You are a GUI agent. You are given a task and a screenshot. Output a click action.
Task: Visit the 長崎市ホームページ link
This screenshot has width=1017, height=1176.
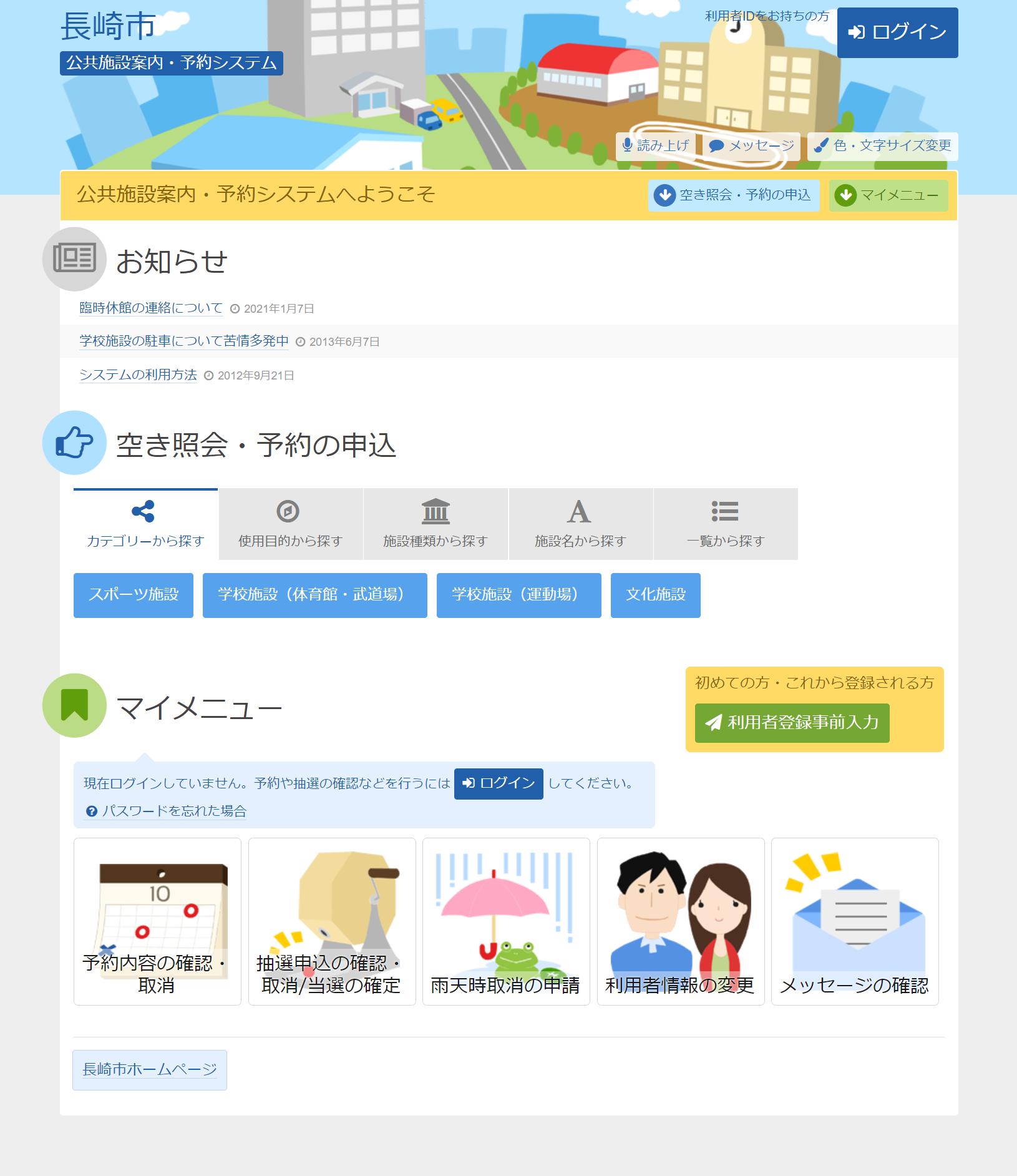click(150, 1070)
